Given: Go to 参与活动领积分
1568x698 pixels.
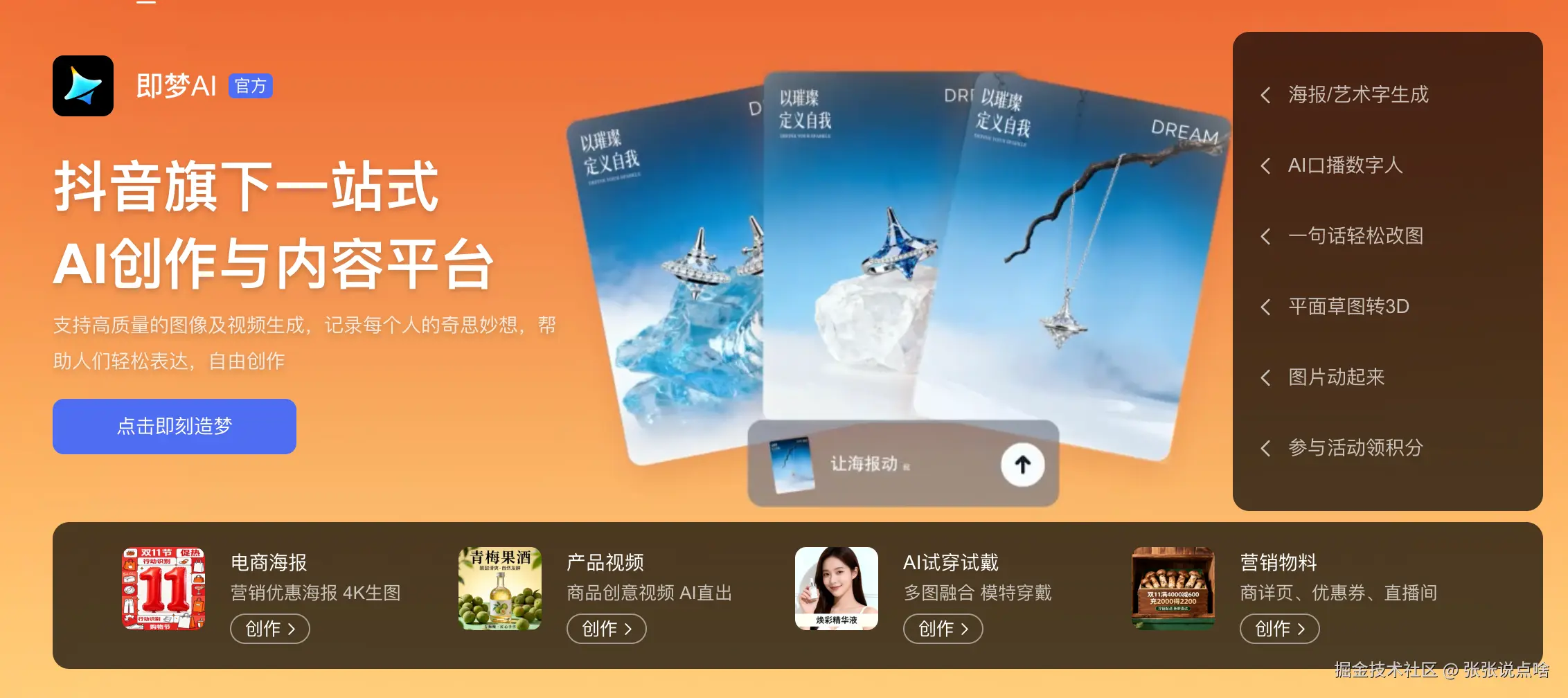Looking at the screenshot, I should point(1355,448).
